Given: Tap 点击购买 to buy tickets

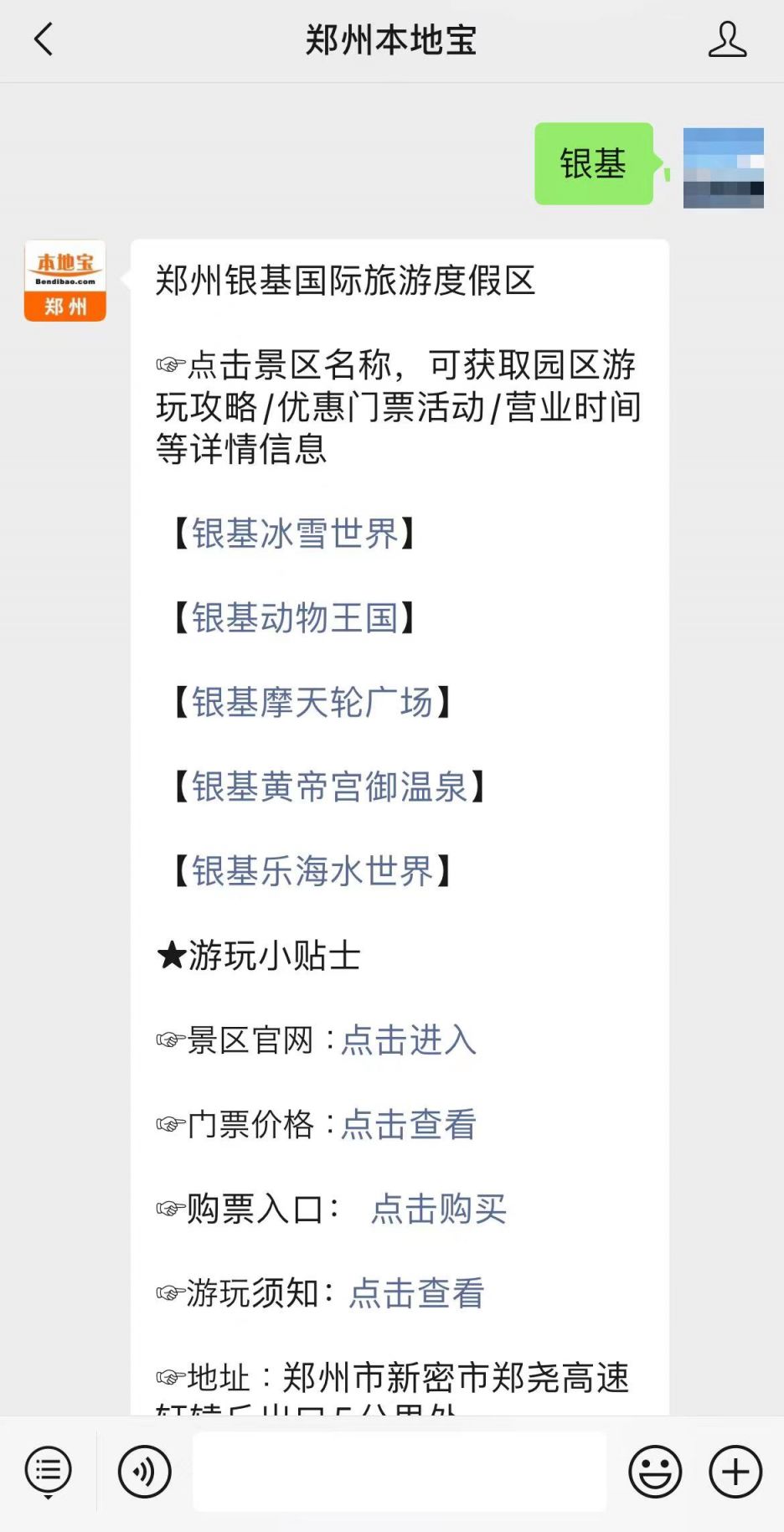Looking at the screenshot, I should pyautogui.click(x=439, y=1209).
